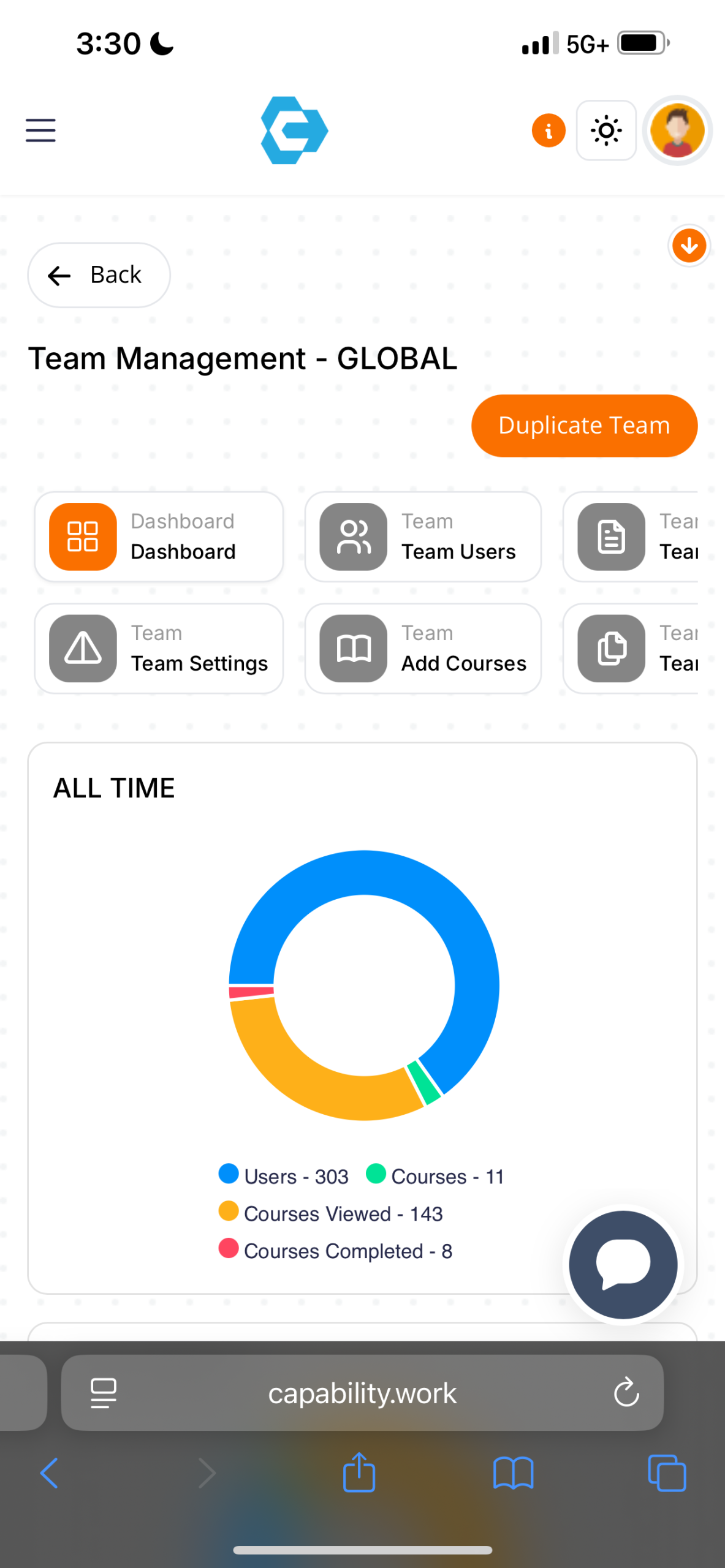725x1568 pixels.
Task: Open the user profile avatar
Action: pos(677,130)
